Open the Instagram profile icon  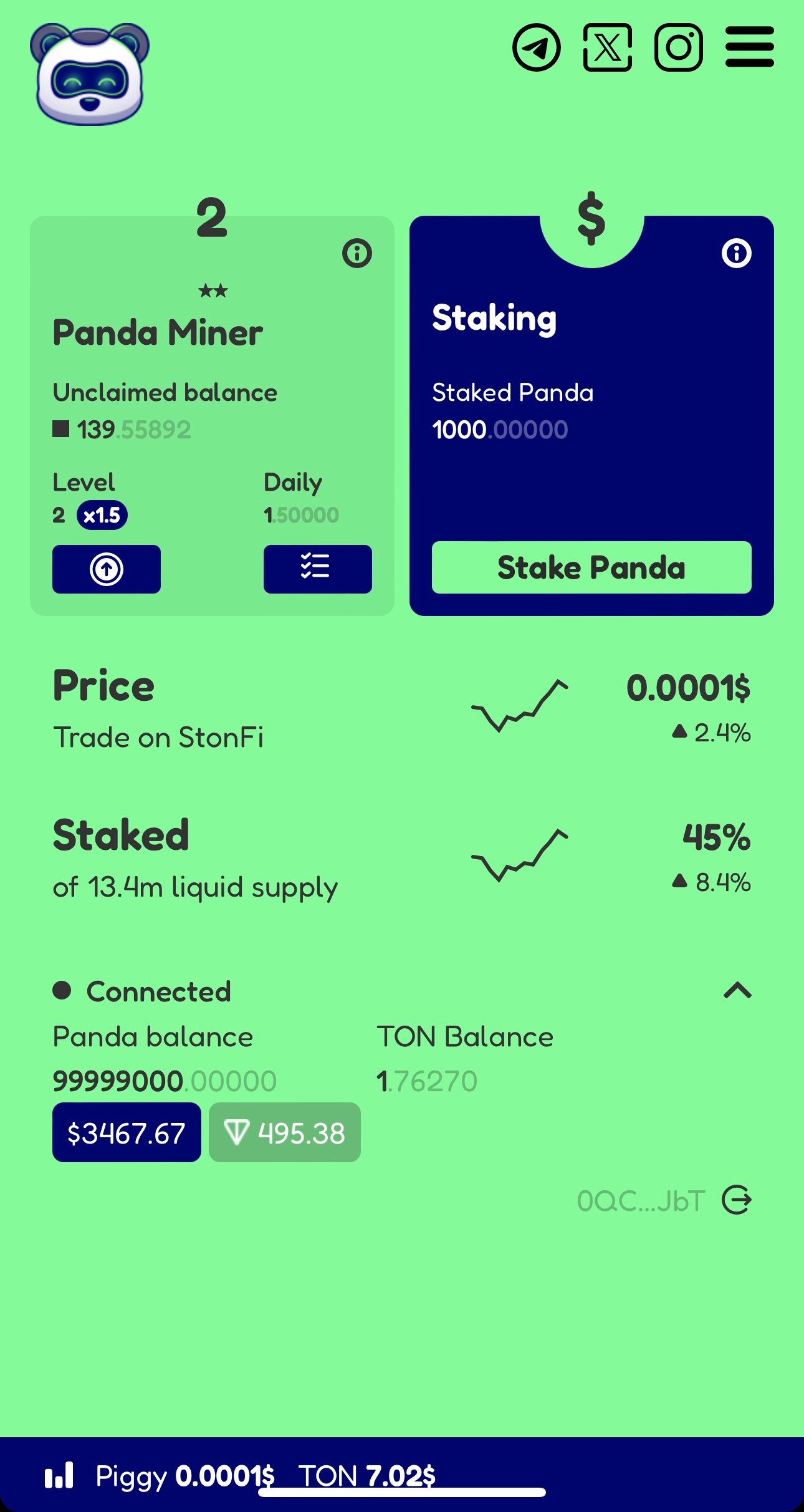click(679, 47)
